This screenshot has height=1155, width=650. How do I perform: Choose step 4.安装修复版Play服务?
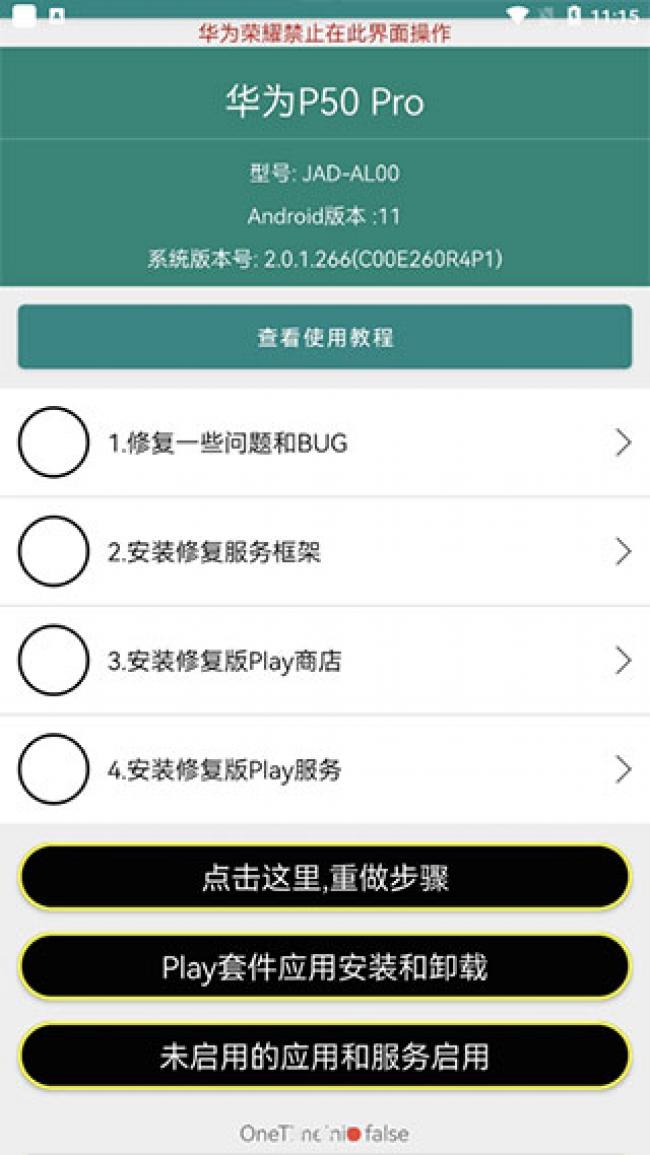pyautogui.click(x=325, y=770)
